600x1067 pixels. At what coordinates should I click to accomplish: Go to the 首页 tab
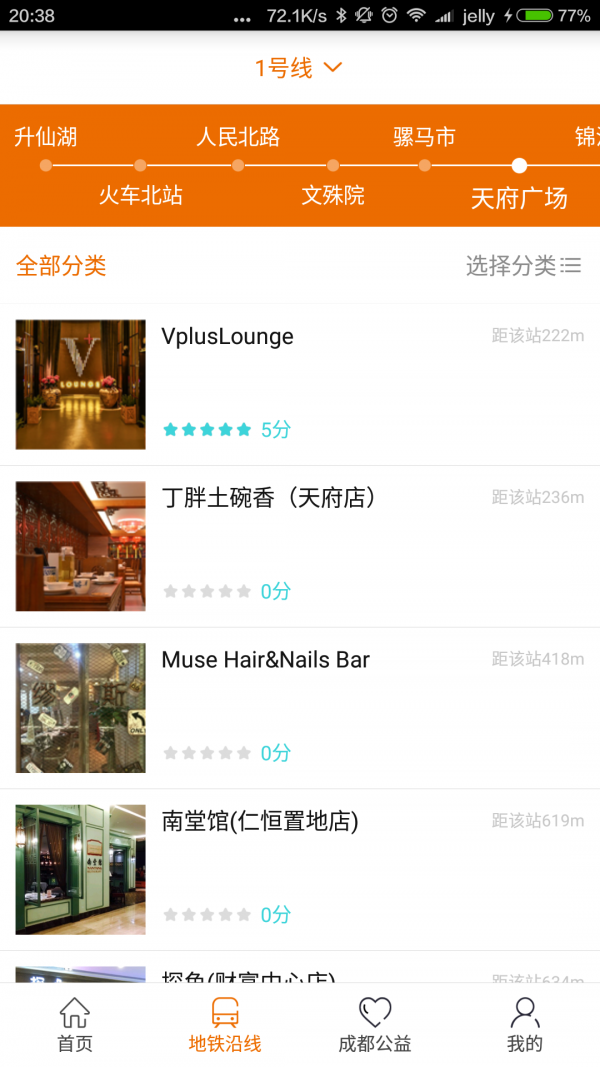(x=75, y=1025)
